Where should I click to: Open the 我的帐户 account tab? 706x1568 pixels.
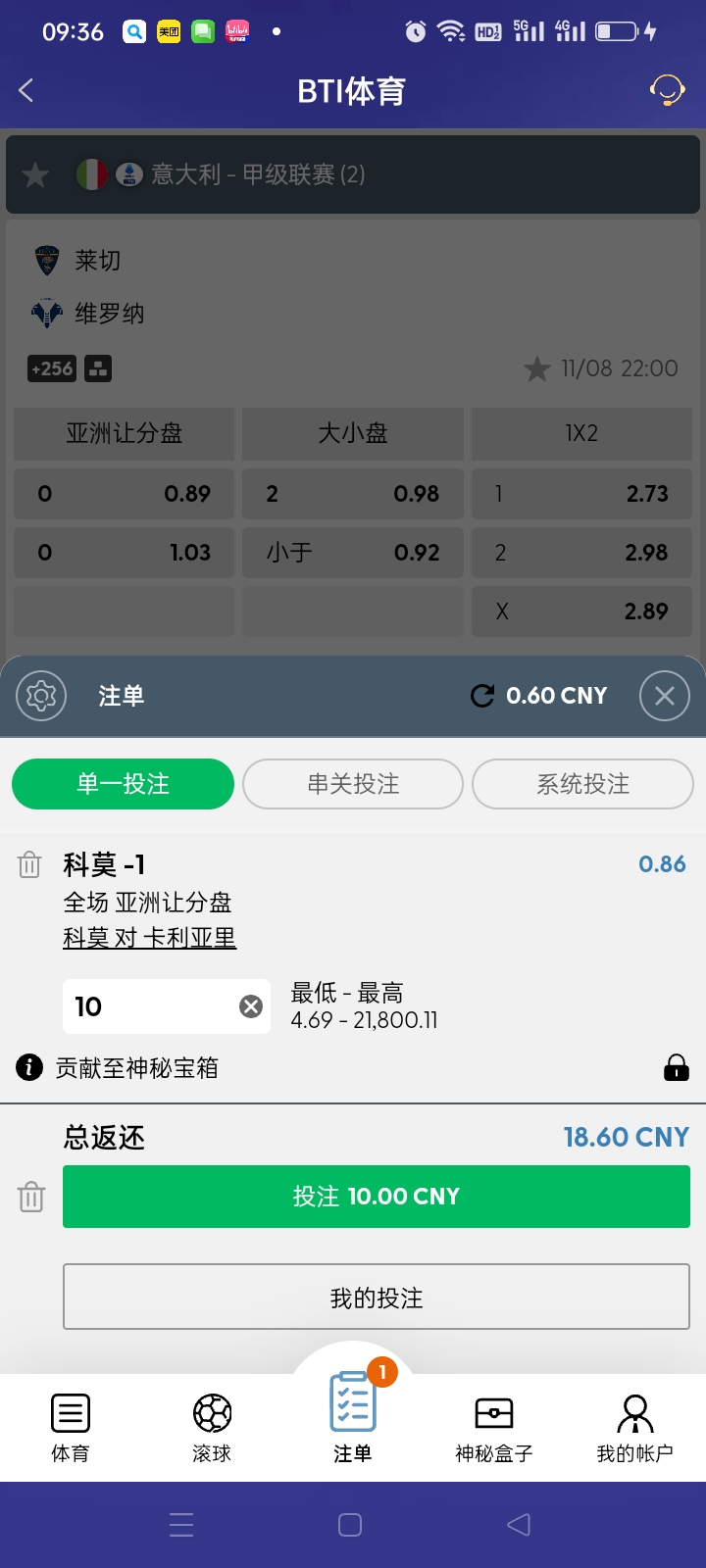pyautogui.click(x=634, y=1427)
